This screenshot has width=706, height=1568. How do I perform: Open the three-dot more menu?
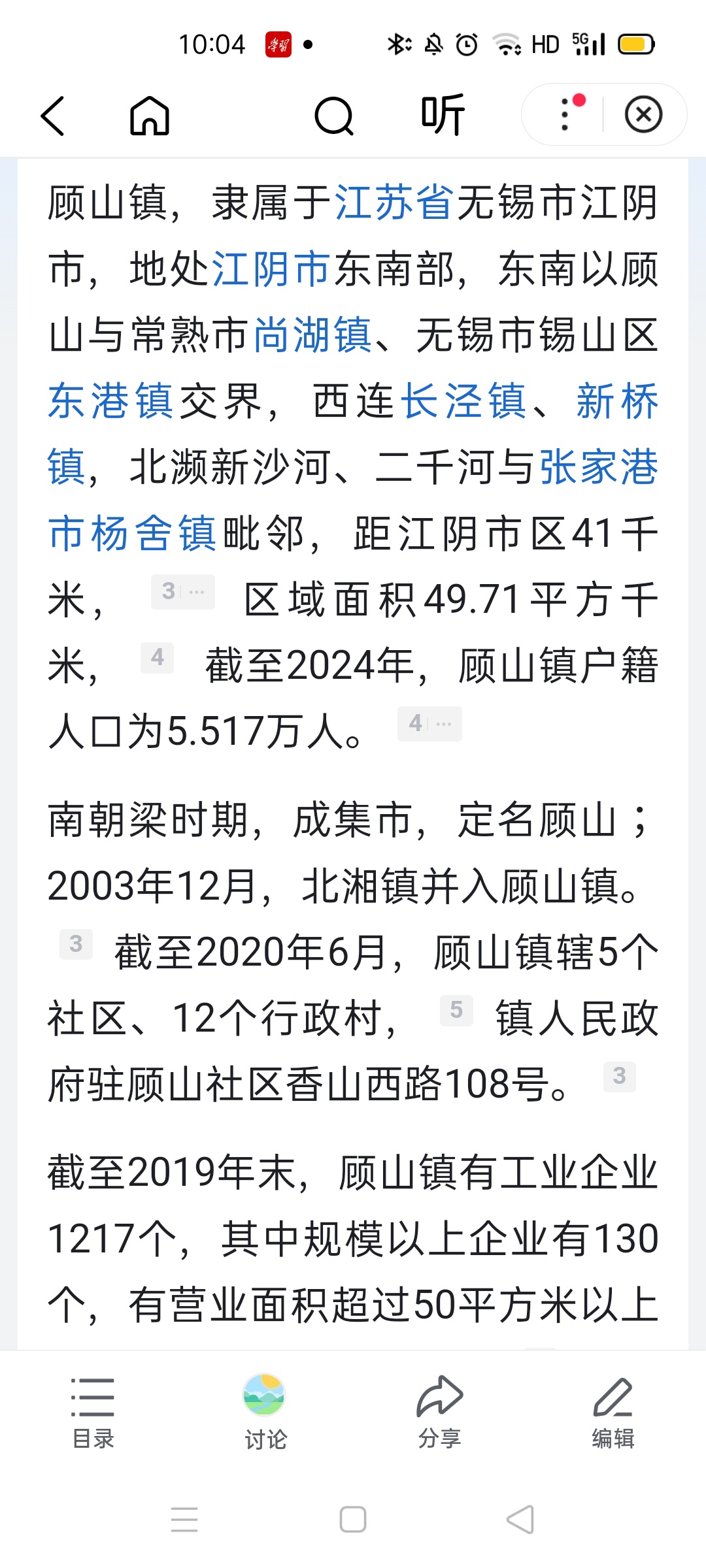565,114
